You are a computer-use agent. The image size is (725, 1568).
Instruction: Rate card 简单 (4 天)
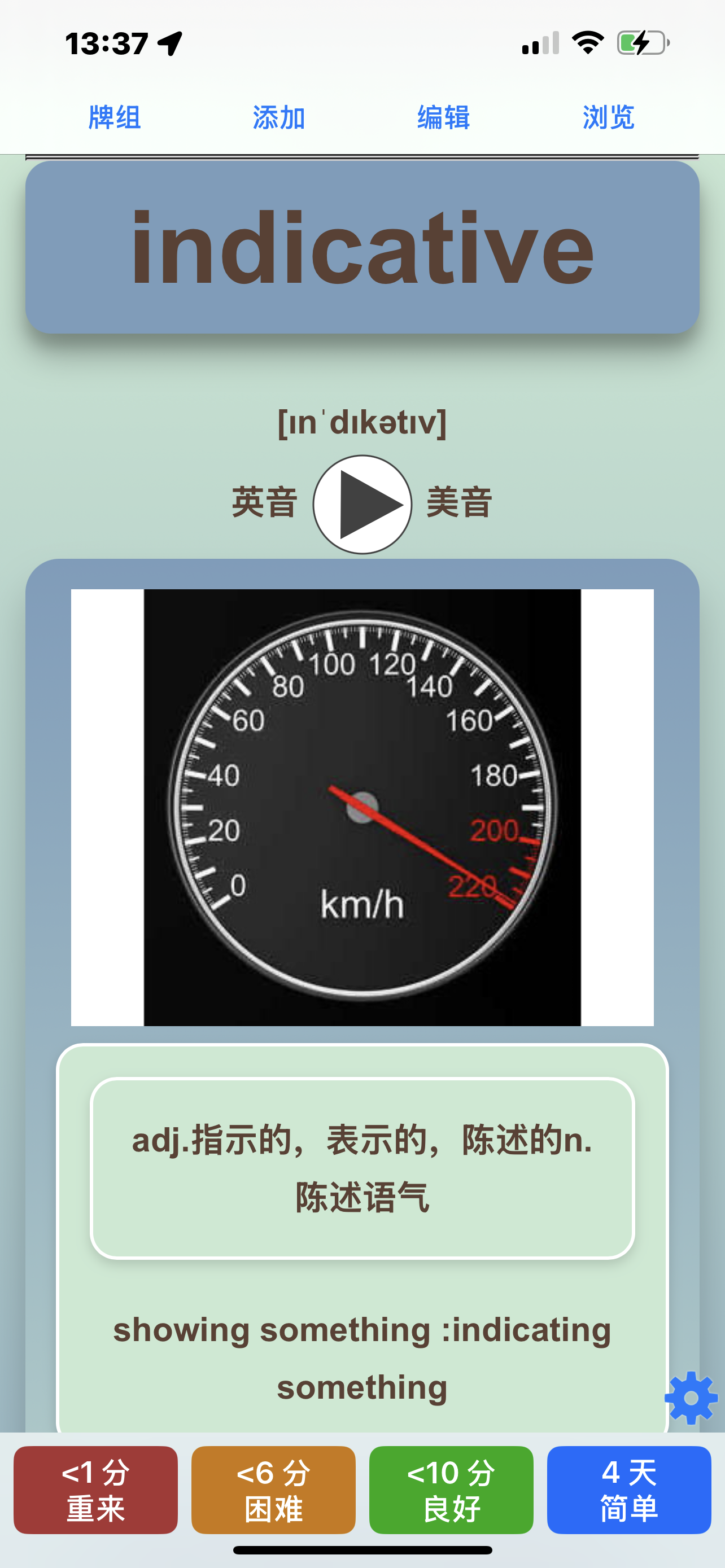pos(629,1490)
